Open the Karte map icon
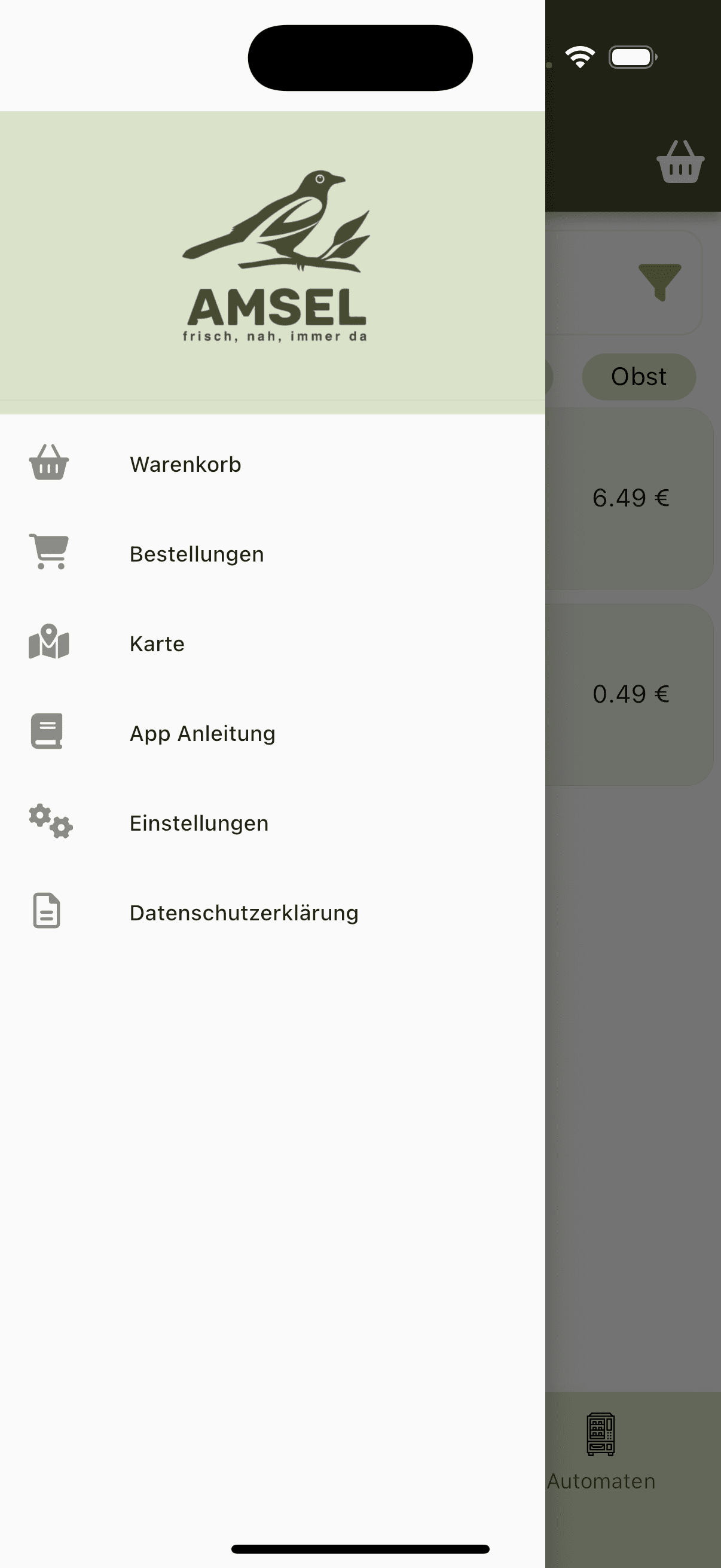 [50, 643]
